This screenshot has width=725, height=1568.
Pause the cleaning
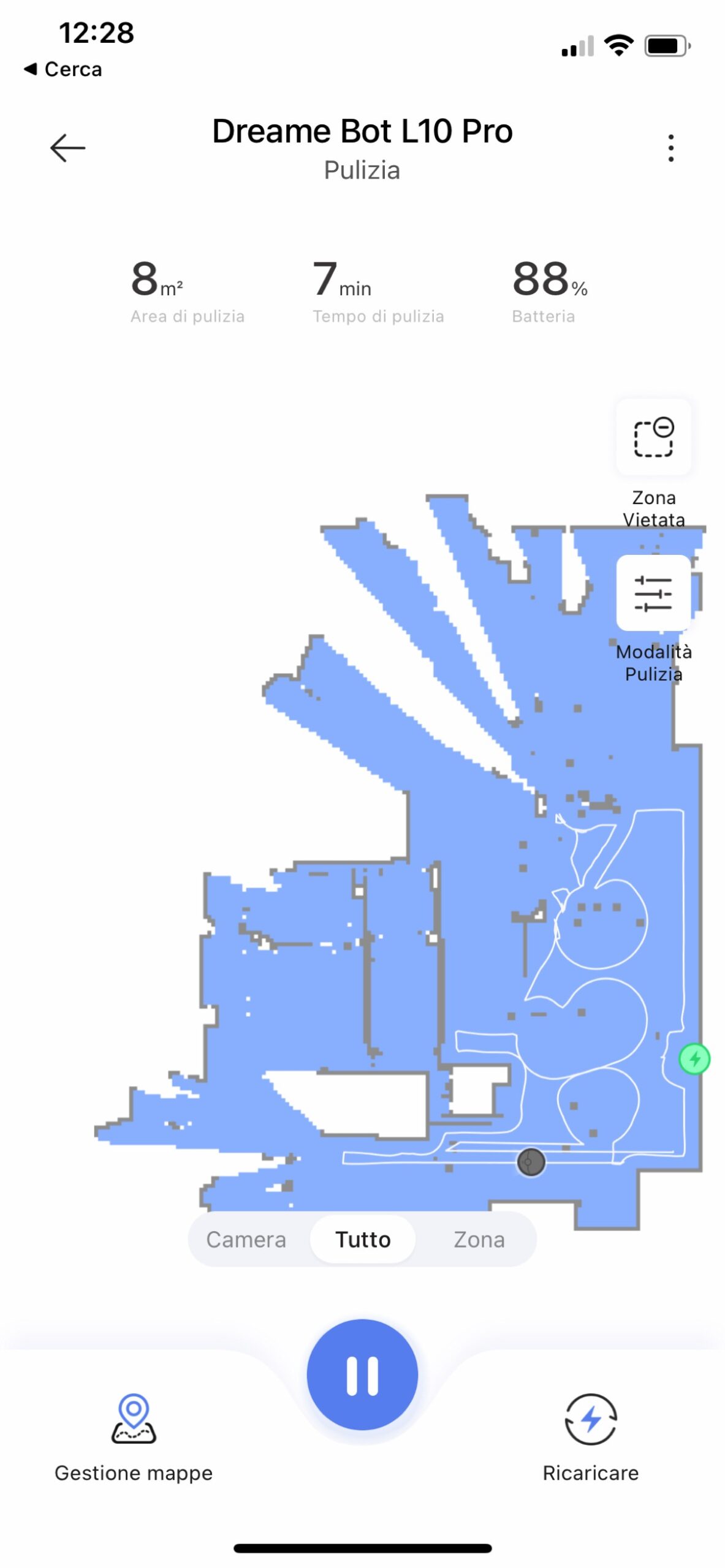coord(362,1375)
